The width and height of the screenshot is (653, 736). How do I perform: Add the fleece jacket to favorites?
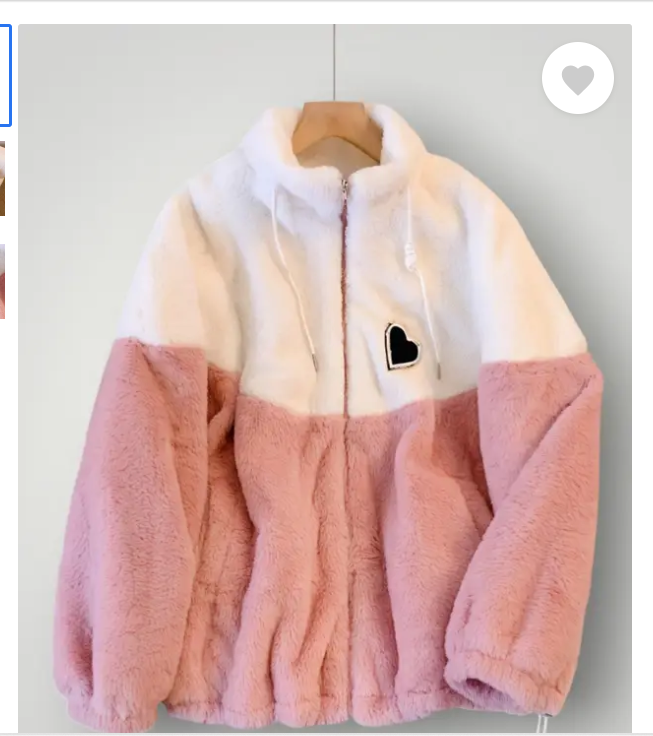coord(577,79)
